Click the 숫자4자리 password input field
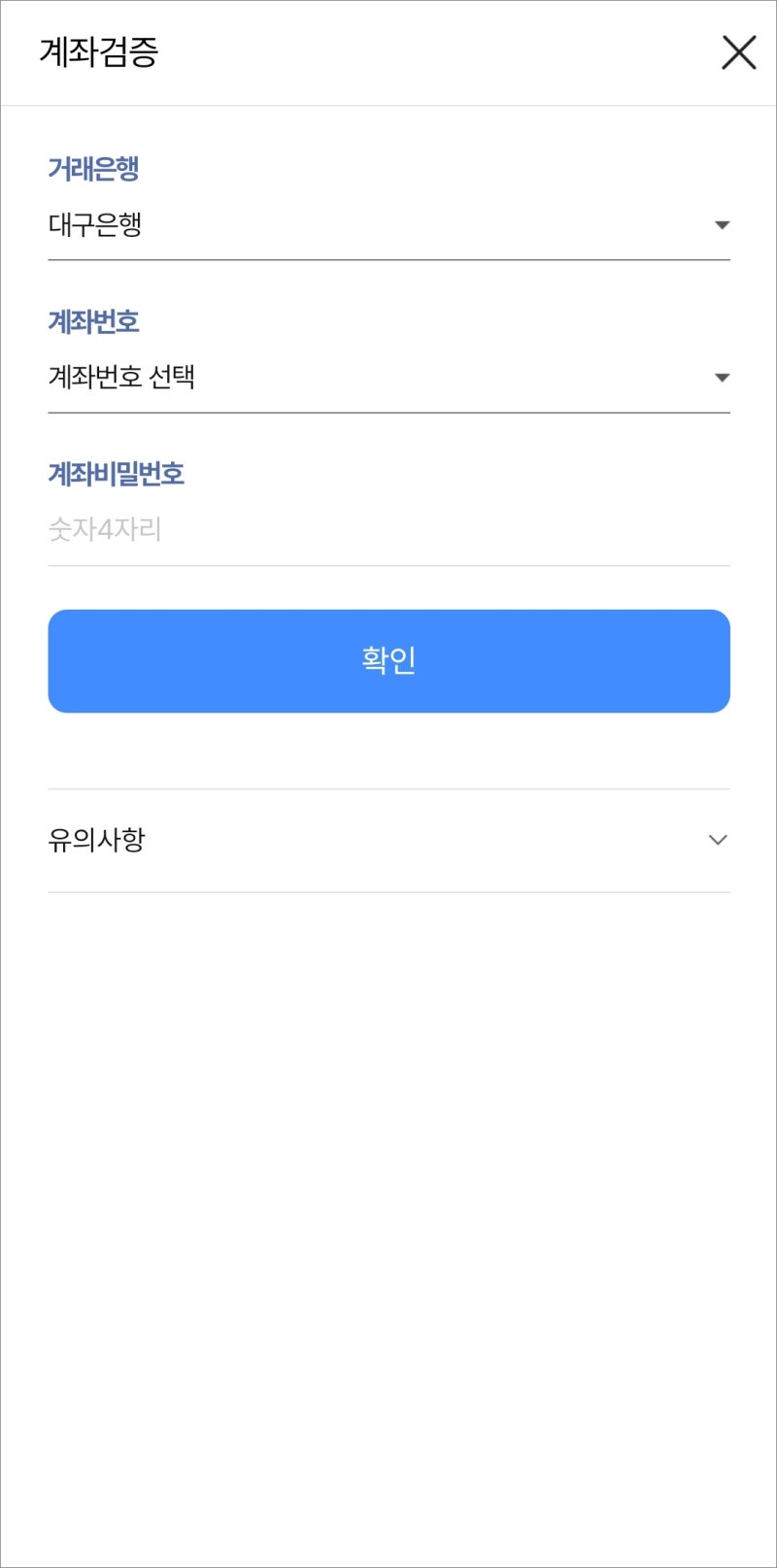777x1568 pixels. coord(388,528)
